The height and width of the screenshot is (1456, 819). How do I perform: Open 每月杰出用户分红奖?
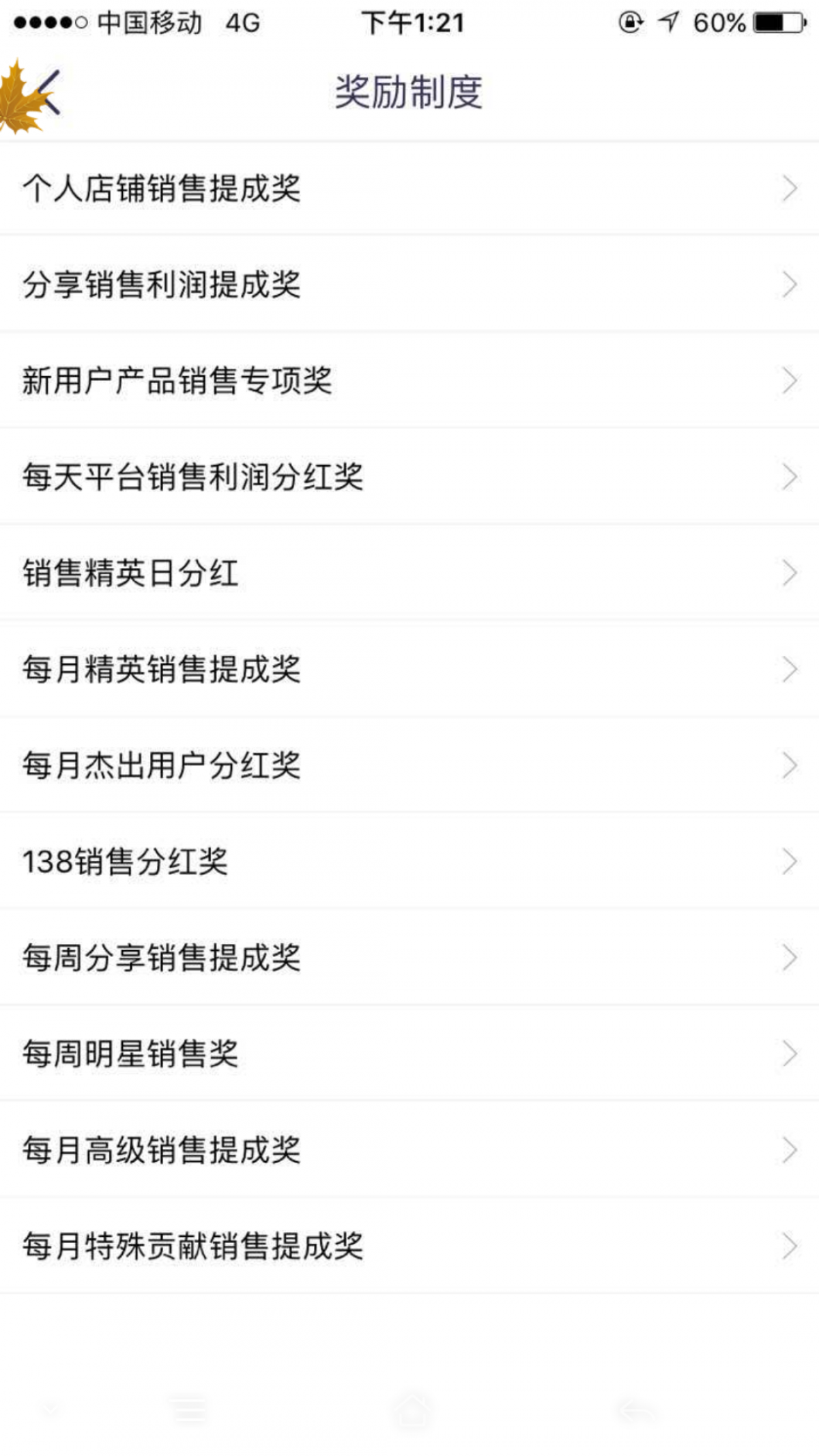(x=409, y=765)
